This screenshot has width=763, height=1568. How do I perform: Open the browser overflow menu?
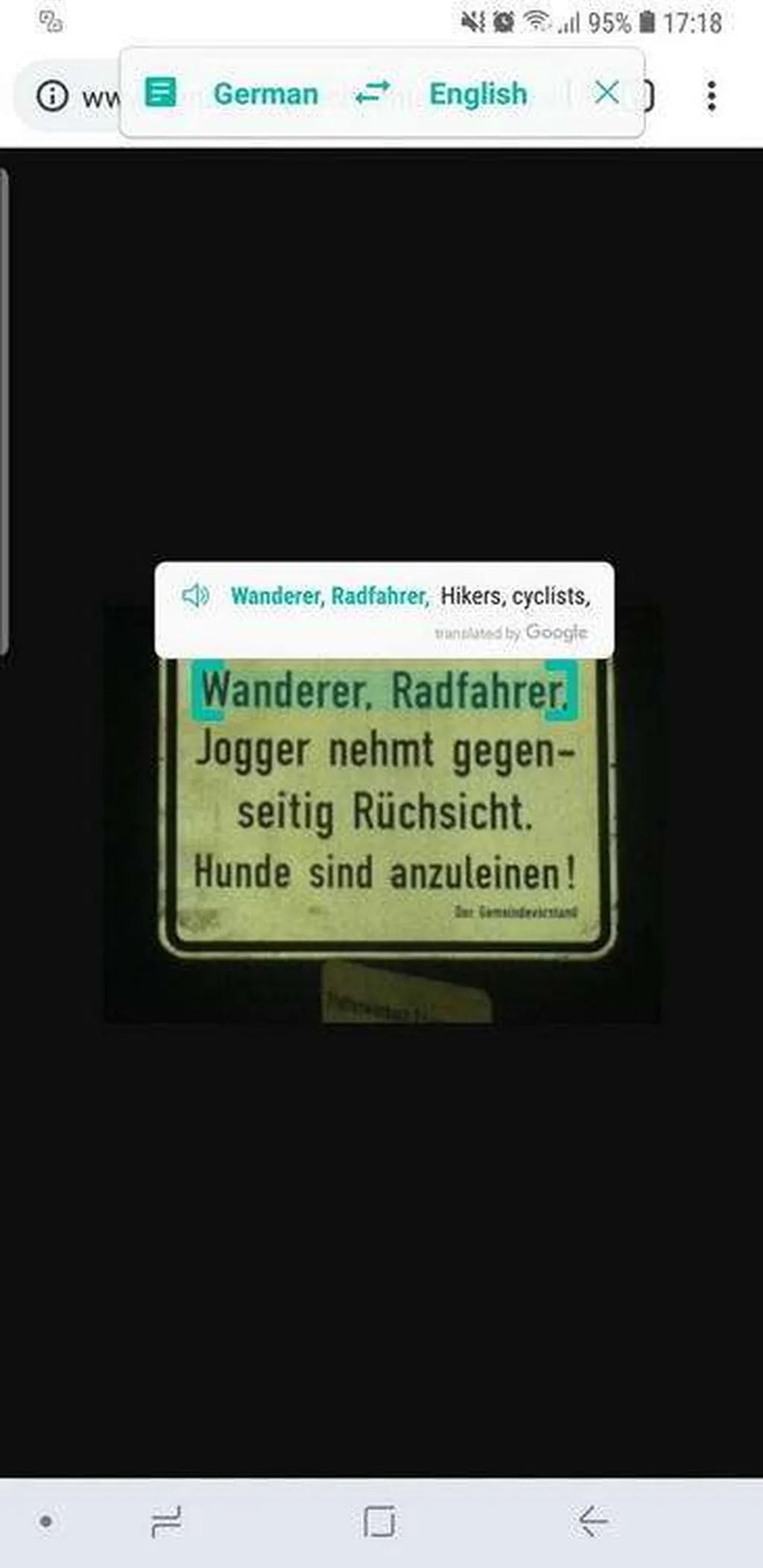[x=712, y=96]
